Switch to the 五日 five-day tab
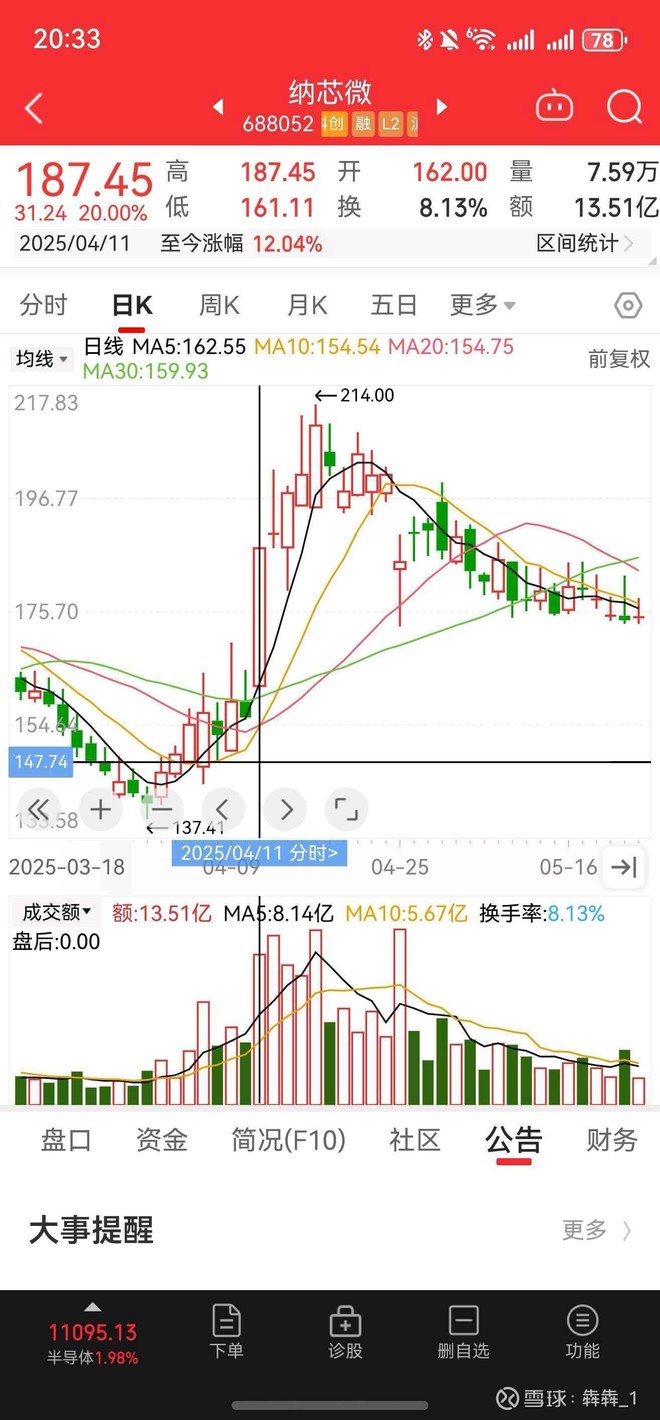660x1420 pixels. (393, 305)
